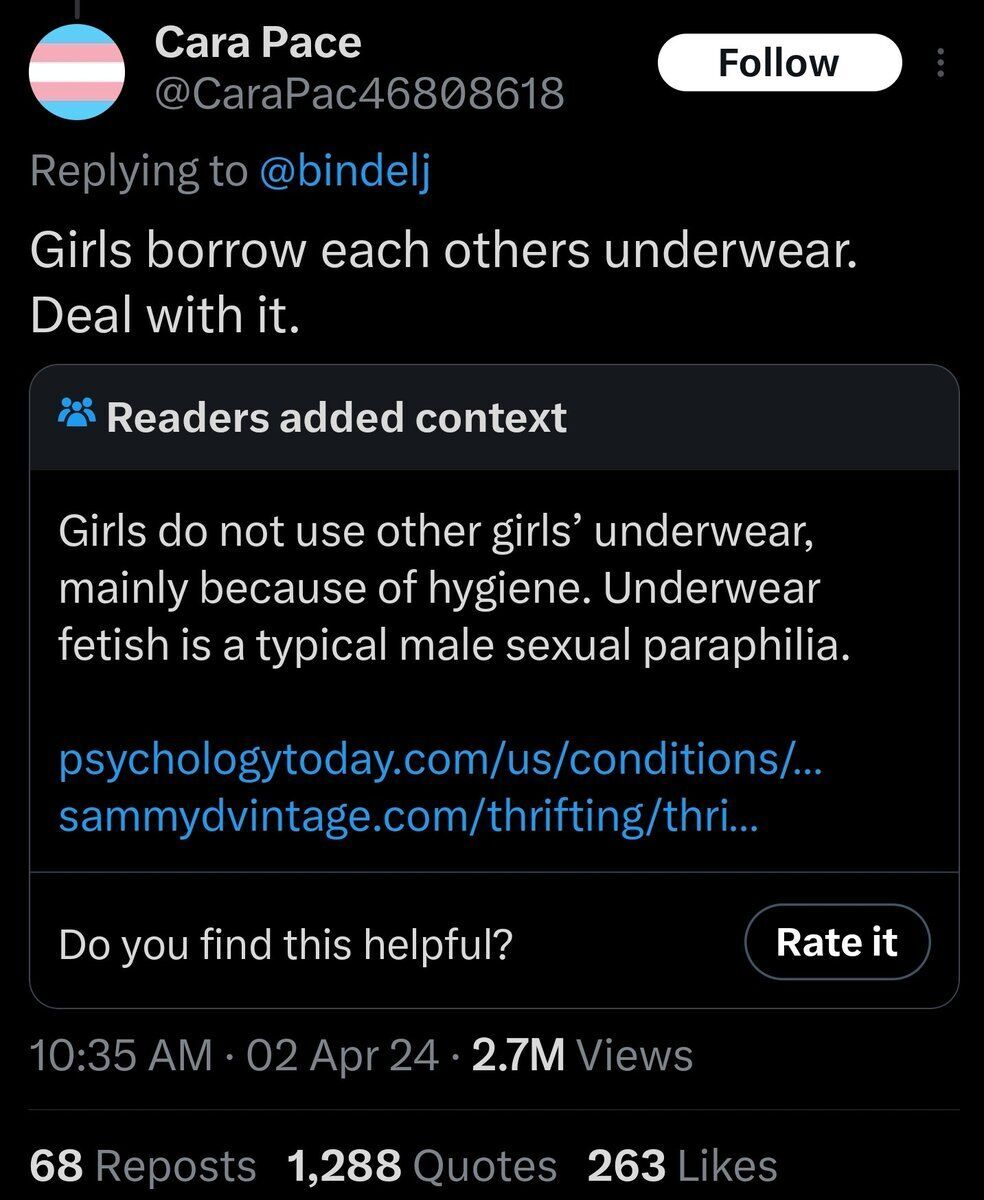Open the @bindelj profile link
This screenshot has height=1200, width=984.
click(x=344, y=170)
